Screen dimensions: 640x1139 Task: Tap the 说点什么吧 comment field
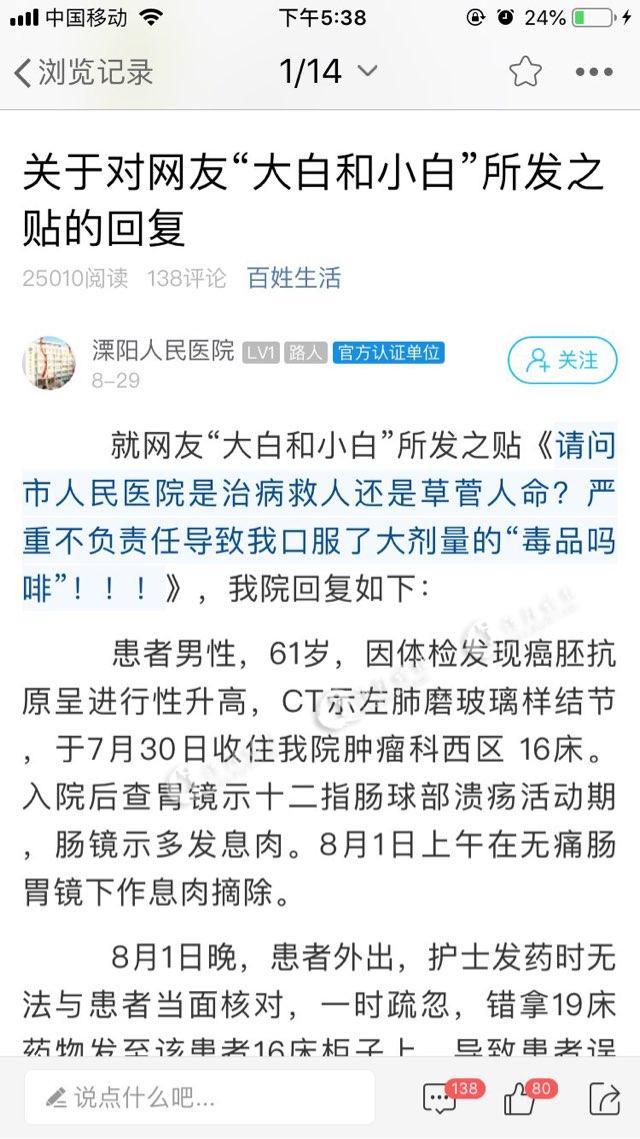coord(200,1098)
